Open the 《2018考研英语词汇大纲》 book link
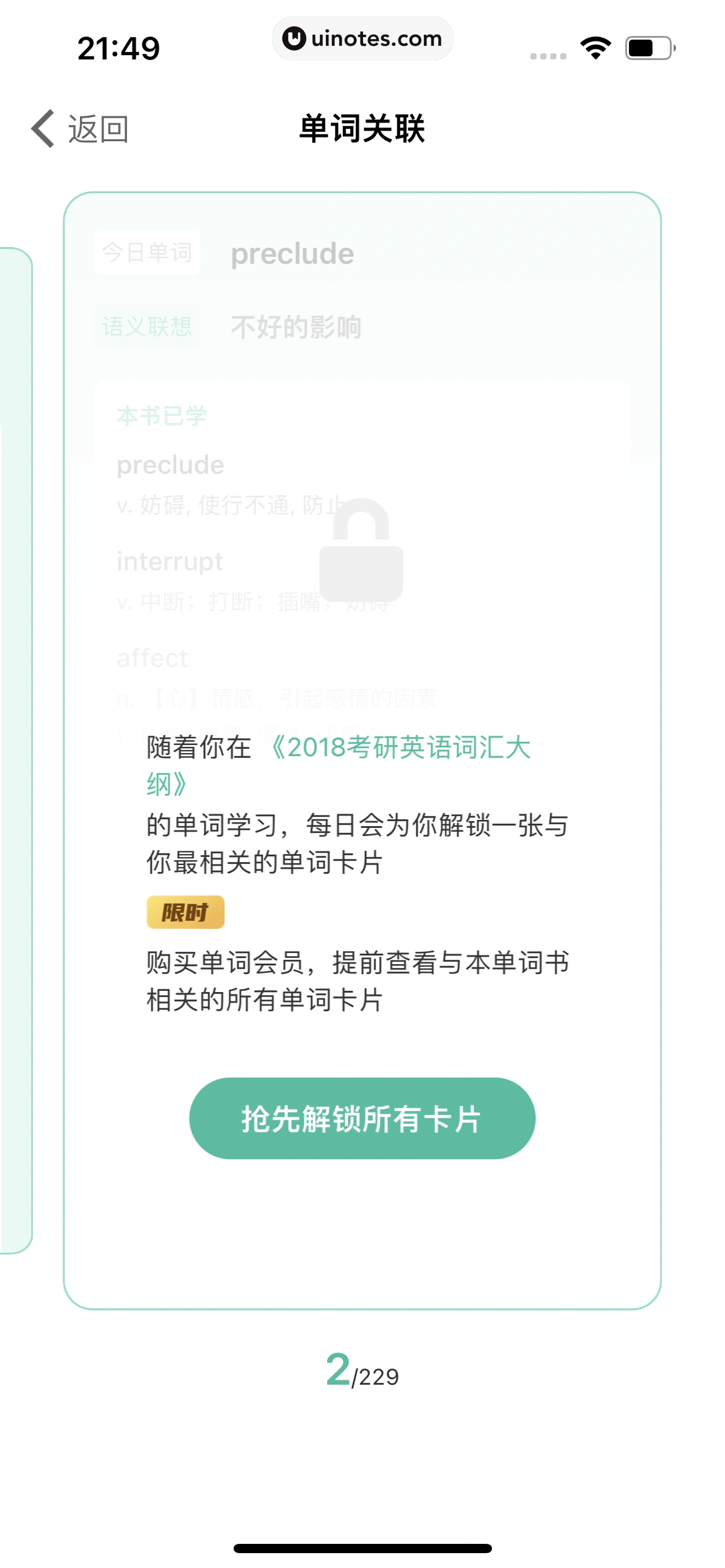The width and height of the screenshot is (725, 1568). click(x=400, y=748)
